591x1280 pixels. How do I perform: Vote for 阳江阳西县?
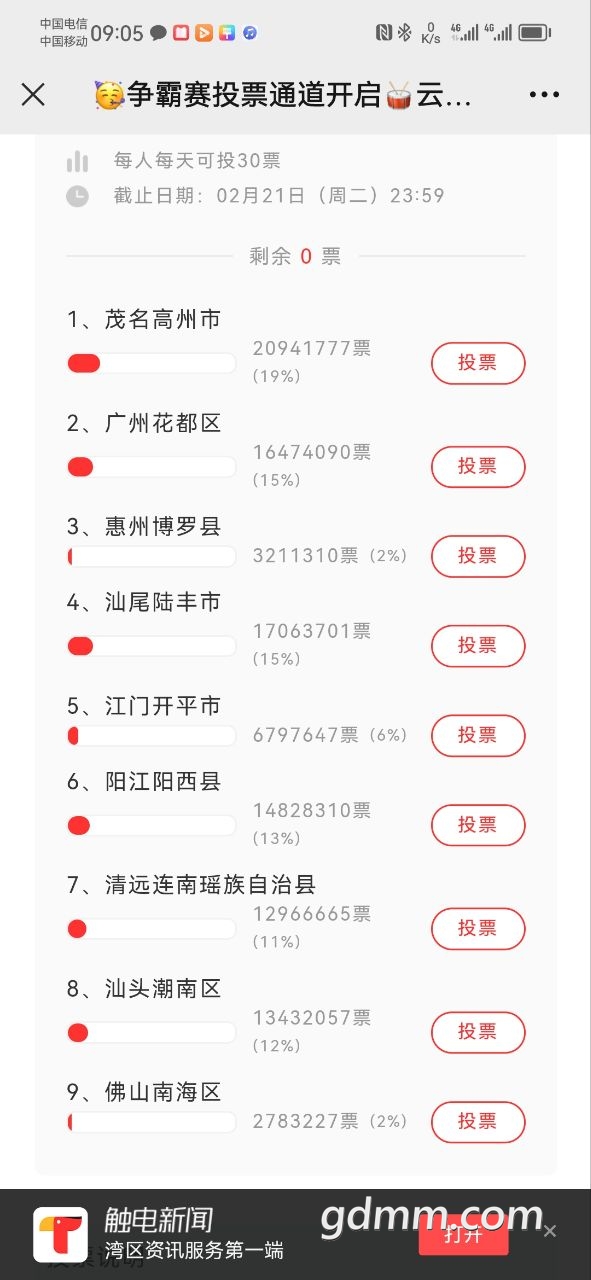pyautogui.click(x=478, y=825)
